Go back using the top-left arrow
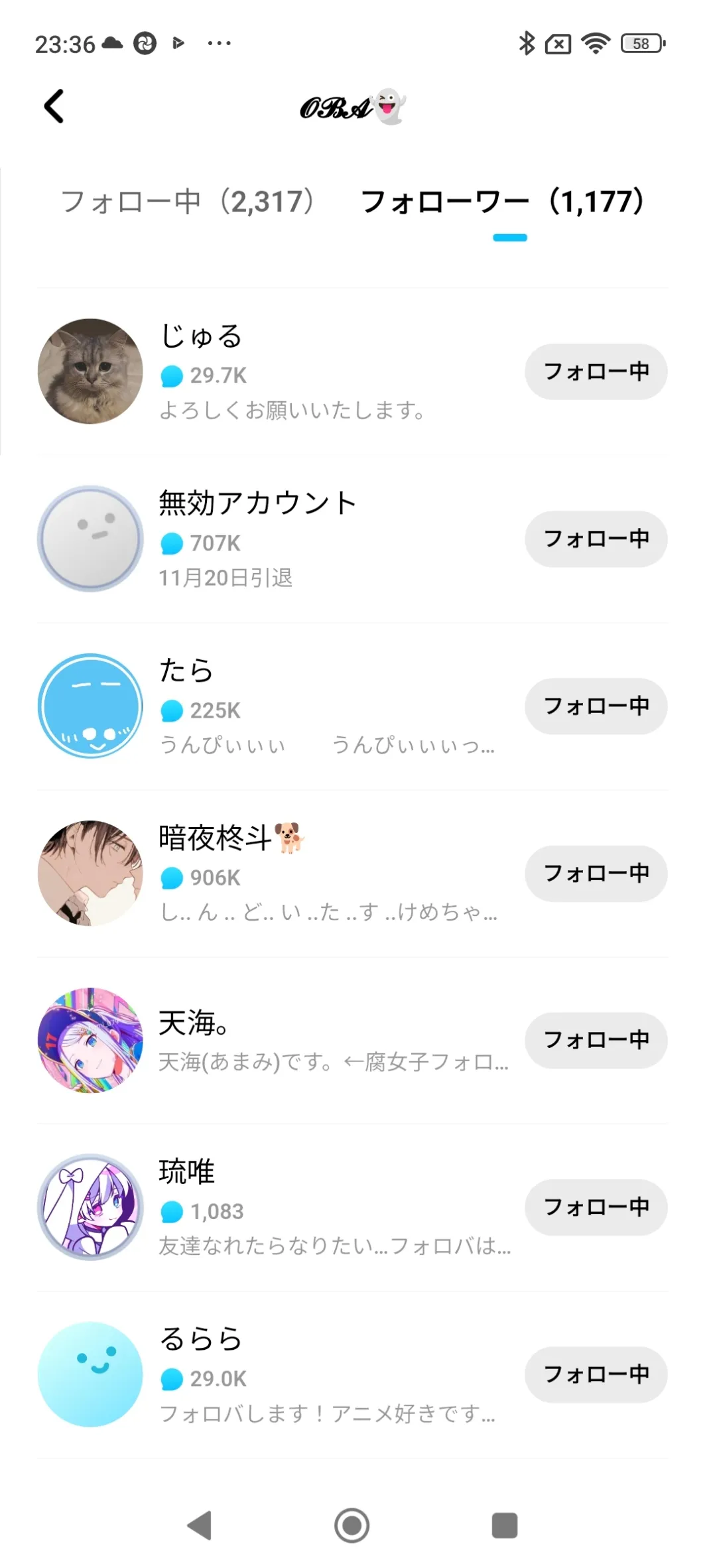705x1568 pixels. click(x=54, y=106)
